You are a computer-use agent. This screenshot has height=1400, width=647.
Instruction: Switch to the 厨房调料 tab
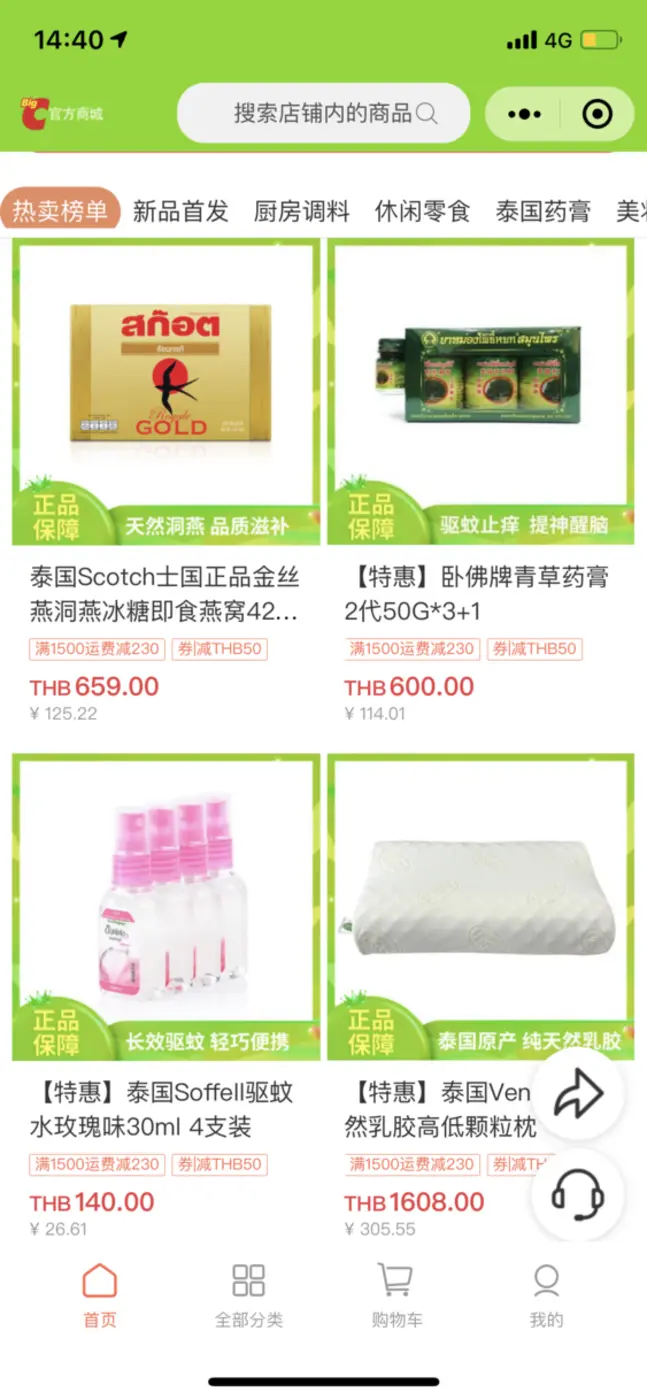point(302,211)
